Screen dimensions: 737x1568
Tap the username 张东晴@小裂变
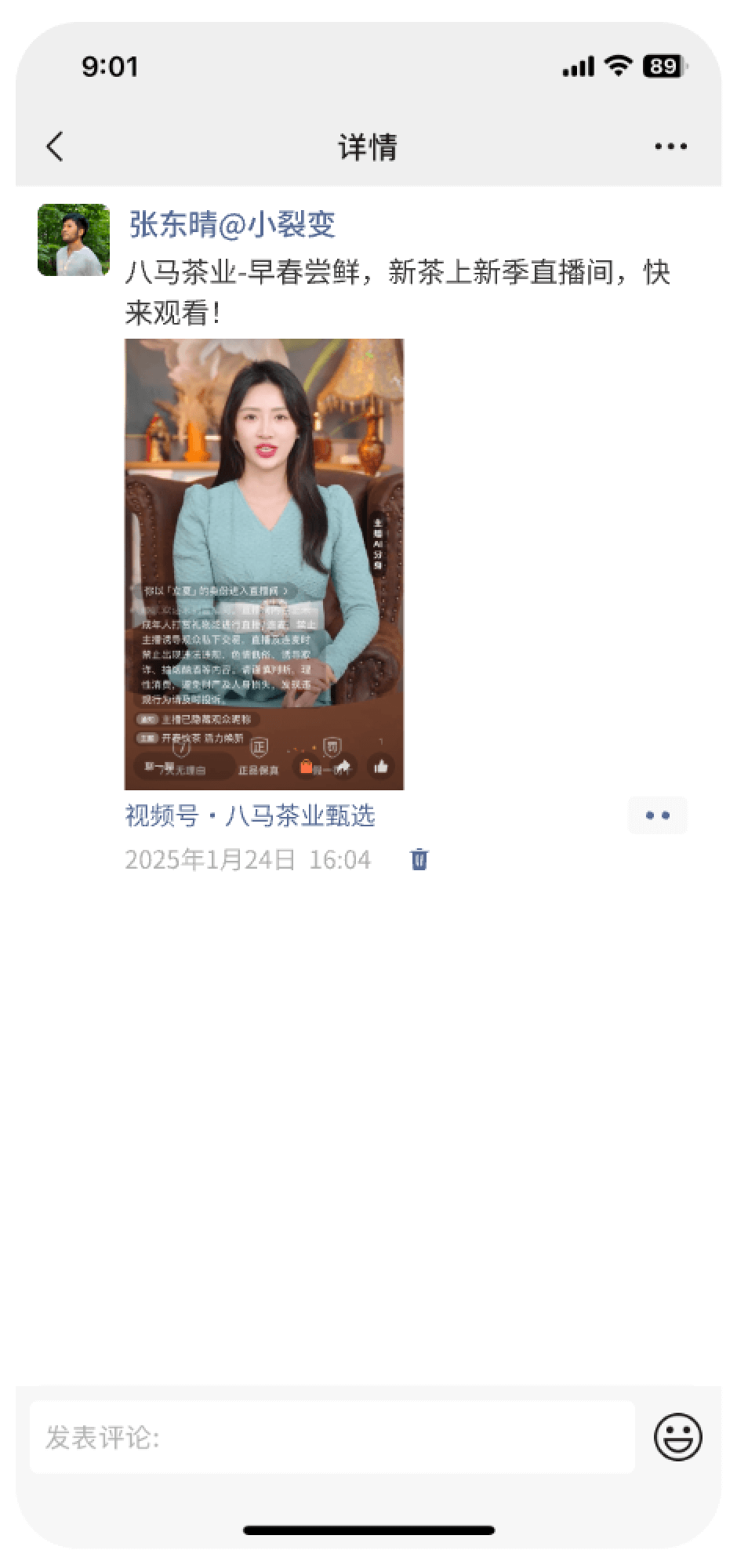pyautogui.click(x=232, y=224)
